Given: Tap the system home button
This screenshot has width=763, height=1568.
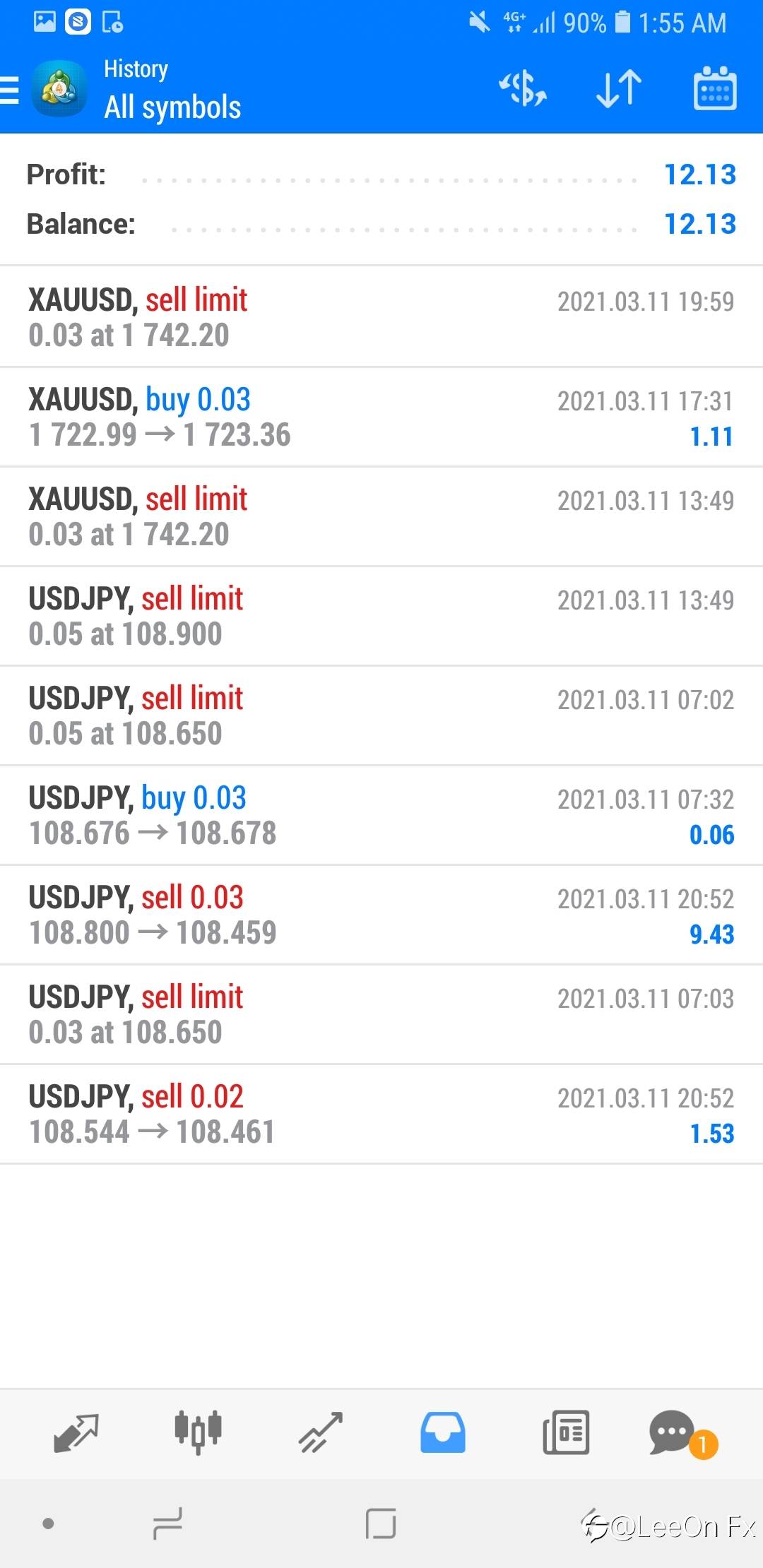Looking at the screenshot, I should [381, 1524].
